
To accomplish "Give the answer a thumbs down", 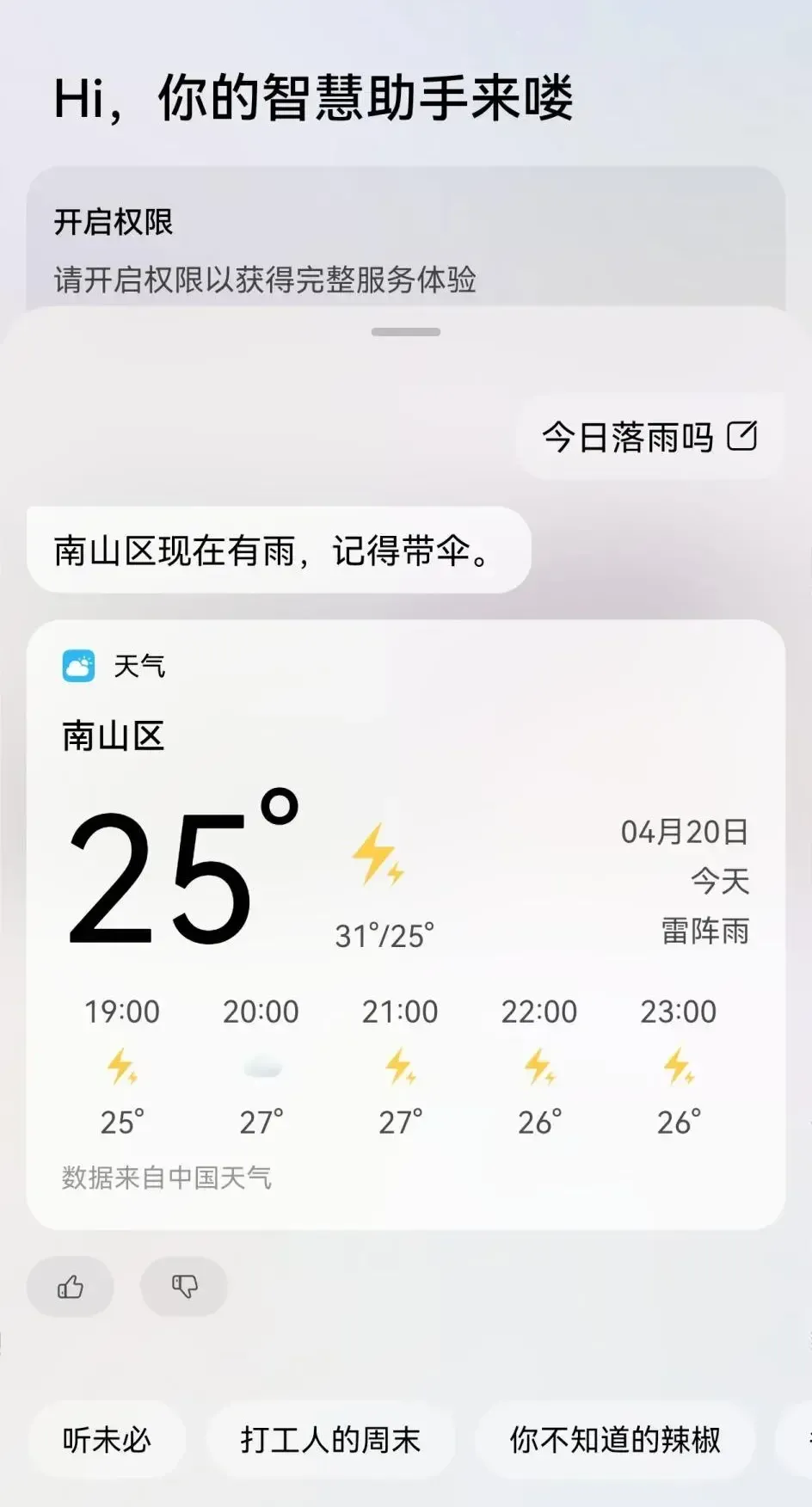I will pyautogui.click(x=184, y=1287).
